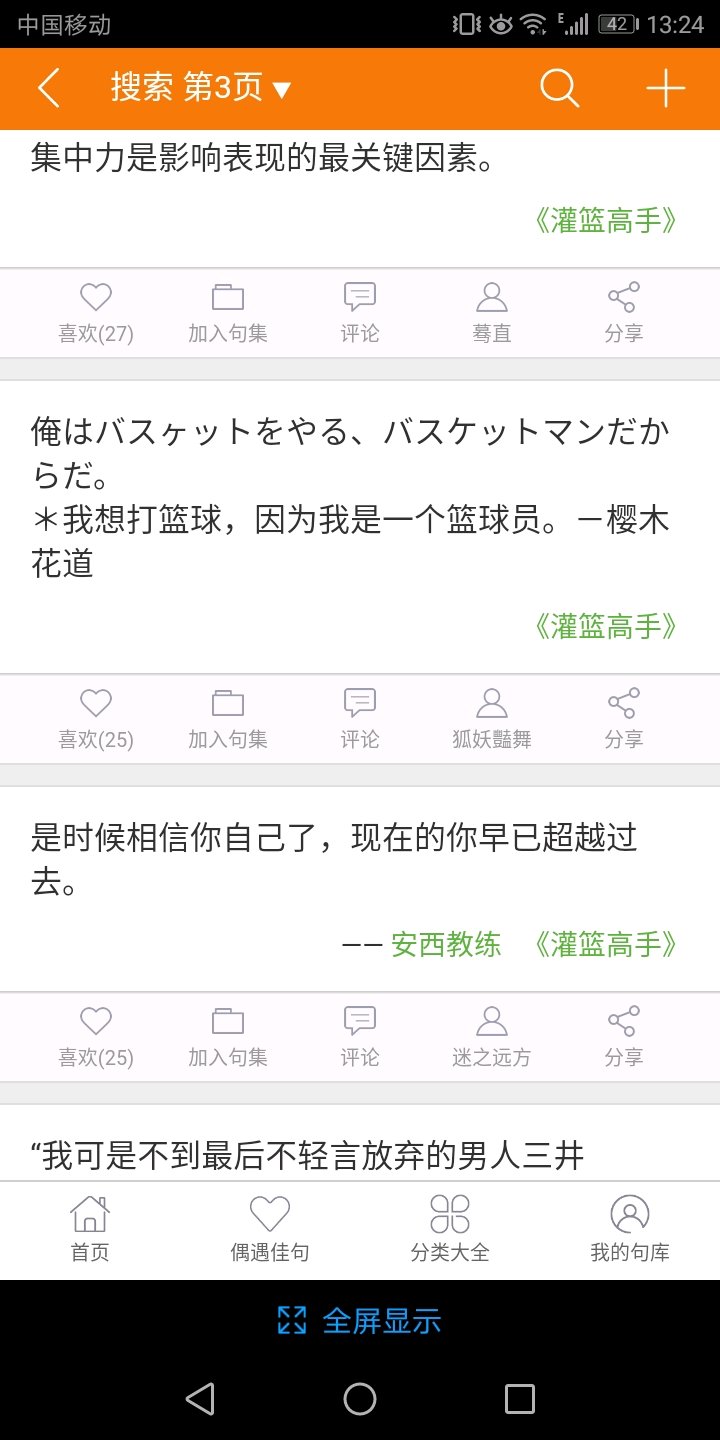
Task: Switch to the 偶遇佳句 tab
Action: point(270,1230)
